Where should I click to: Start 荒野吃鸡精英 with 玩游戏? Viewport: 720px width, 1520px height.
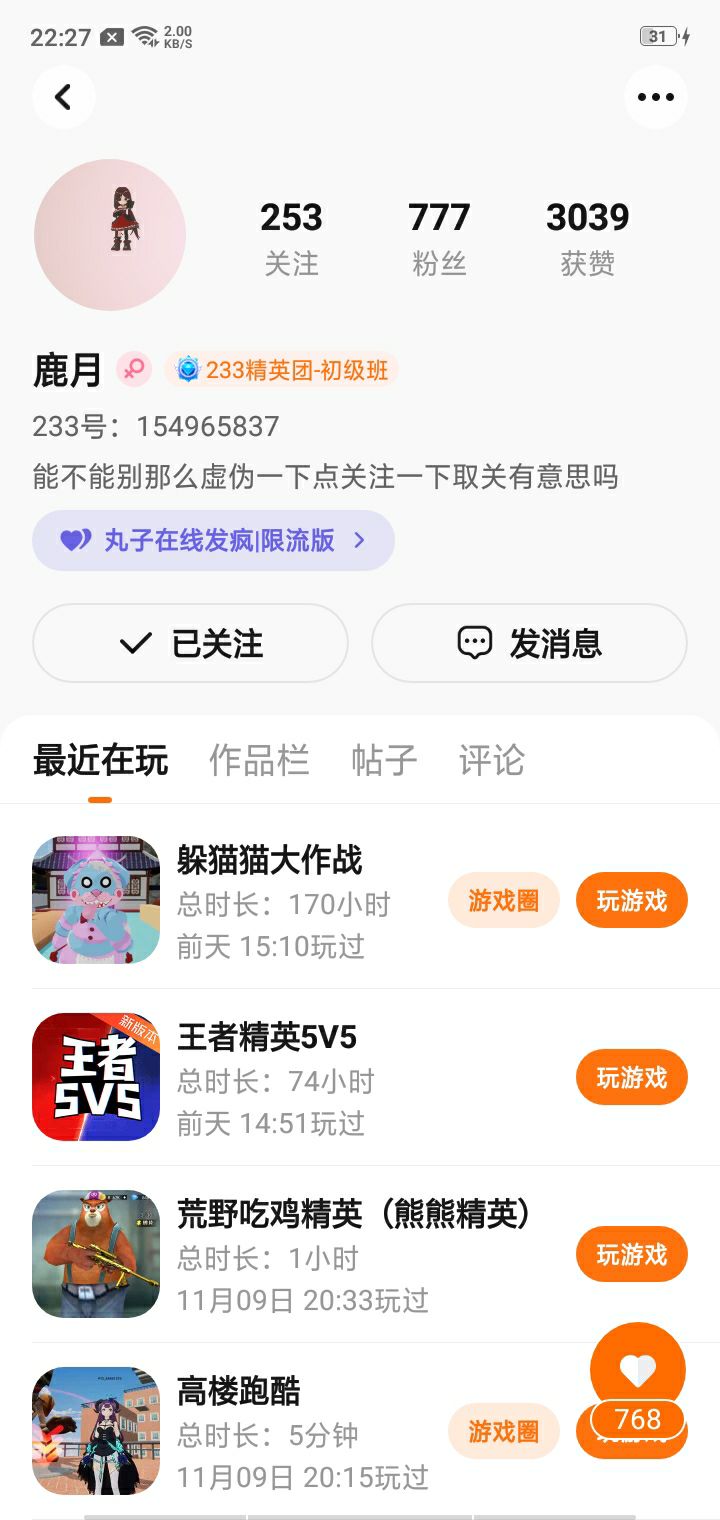coord(631,1254)
